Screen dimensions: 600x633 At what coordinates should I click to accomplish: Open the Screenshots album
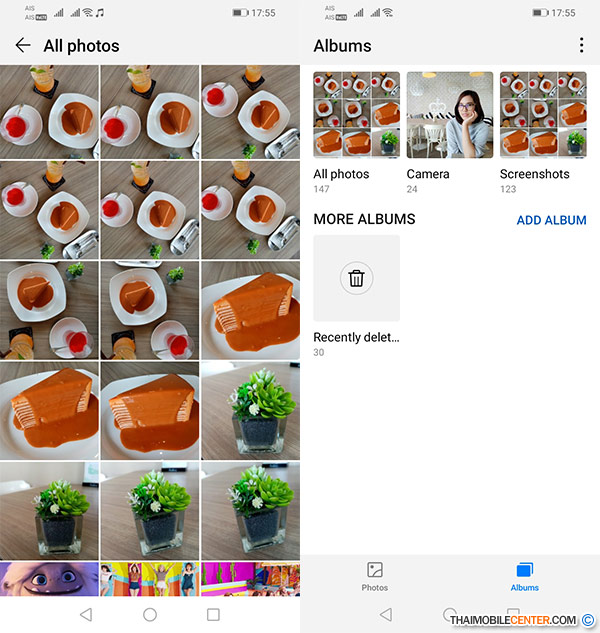pyautogui.click(x=543, y=114)
